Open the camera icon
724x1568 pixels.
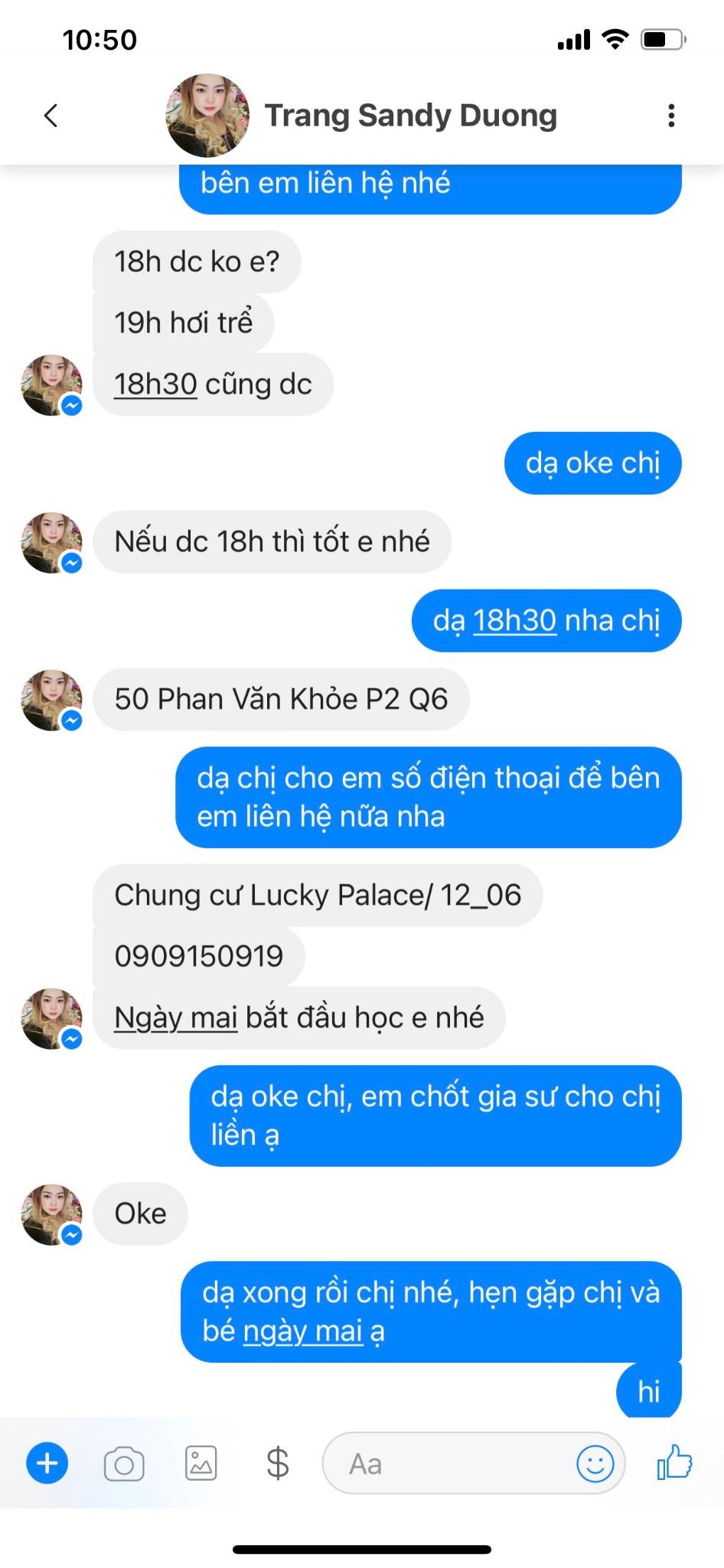point(124,1464)
